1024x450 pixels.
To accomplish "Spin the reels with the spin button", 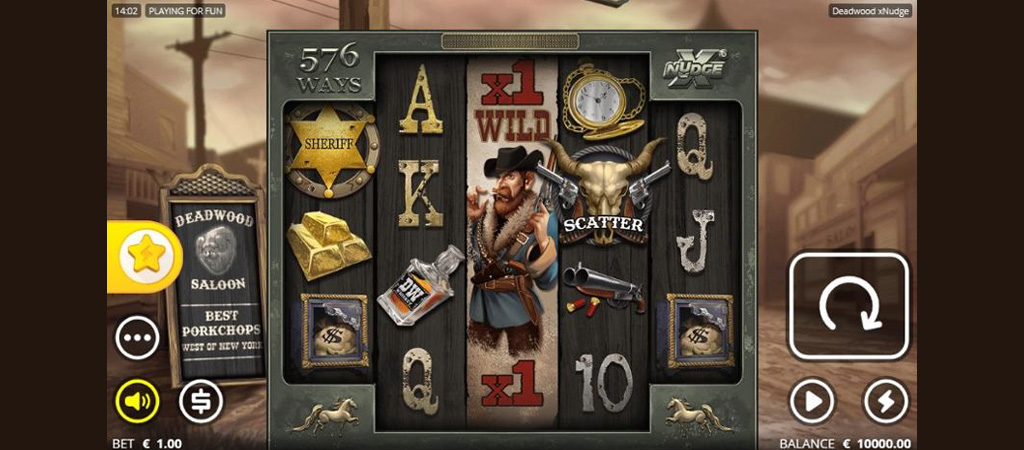I will click(849, 306).
